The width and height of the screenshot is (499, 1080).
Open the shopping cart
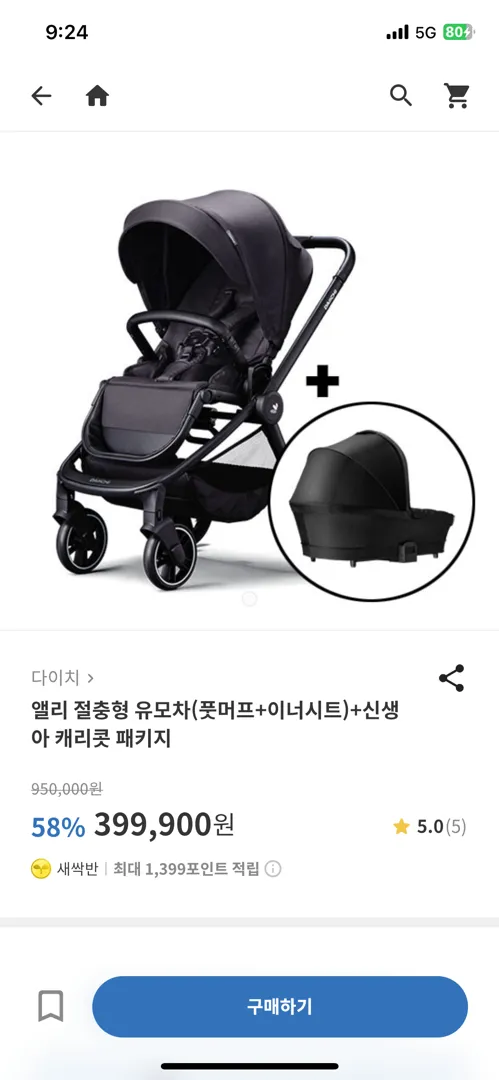[456, 96]
